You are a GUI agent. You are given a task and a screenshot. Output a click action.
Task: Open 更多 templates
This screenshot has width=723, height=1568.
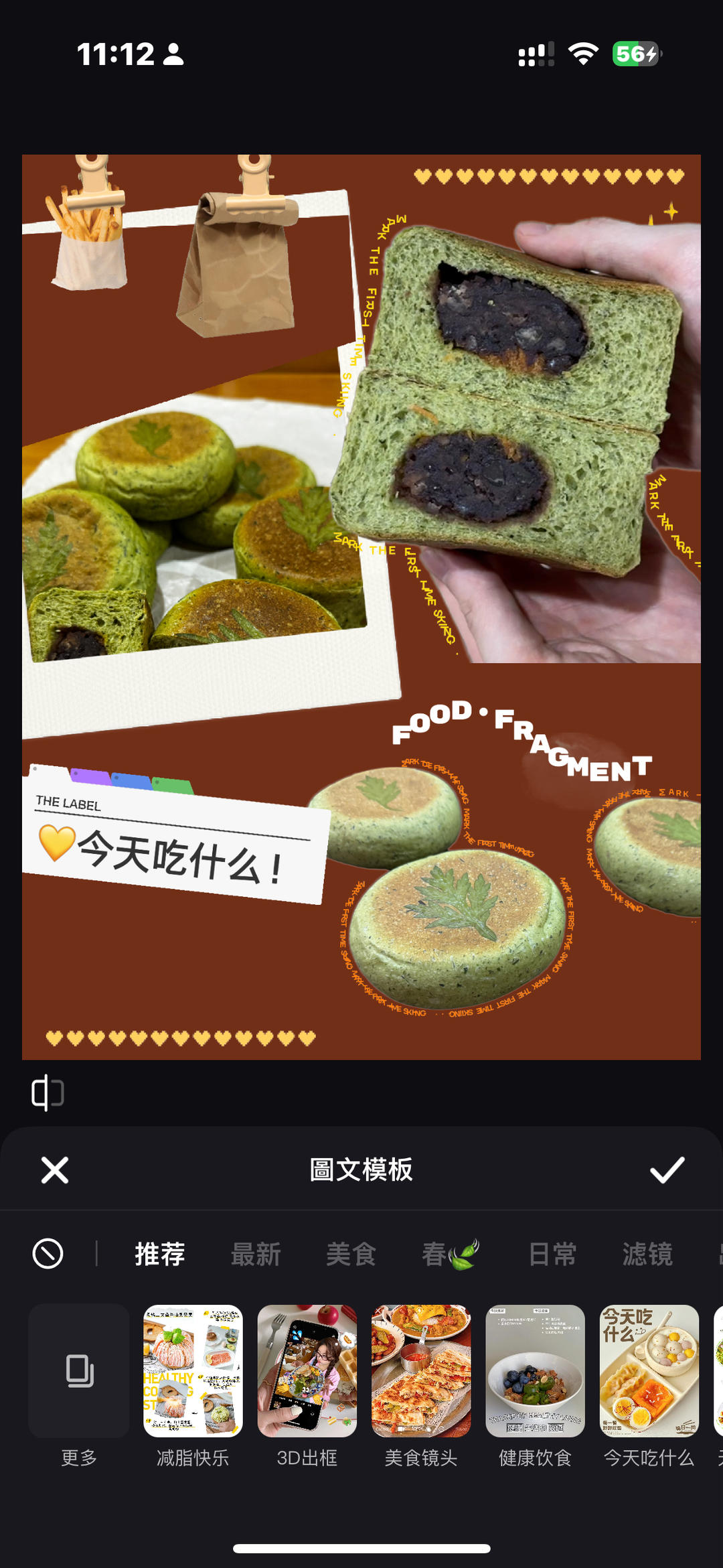79,1371
